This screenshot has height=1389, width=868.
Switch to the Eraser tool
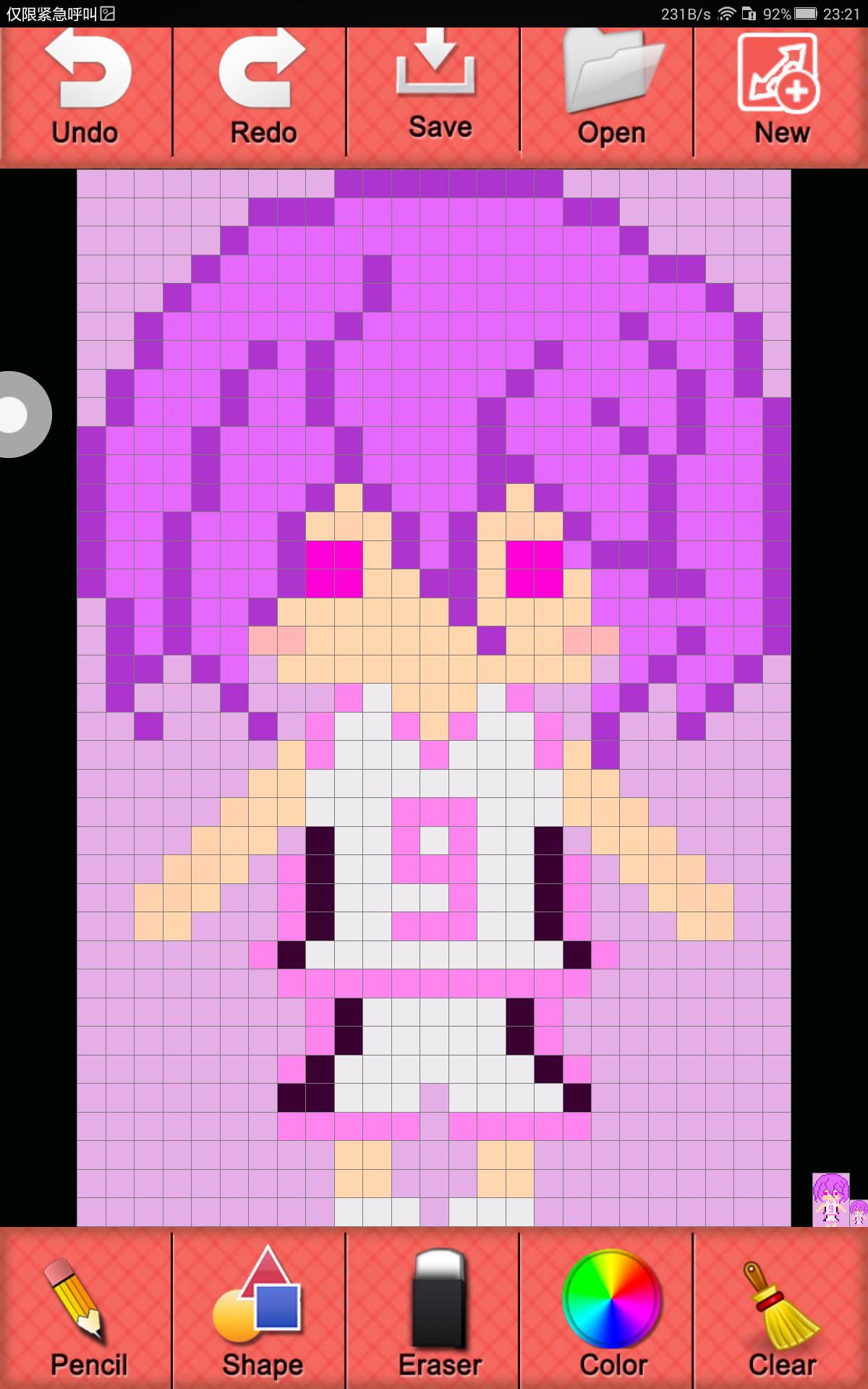(438, 1311)
